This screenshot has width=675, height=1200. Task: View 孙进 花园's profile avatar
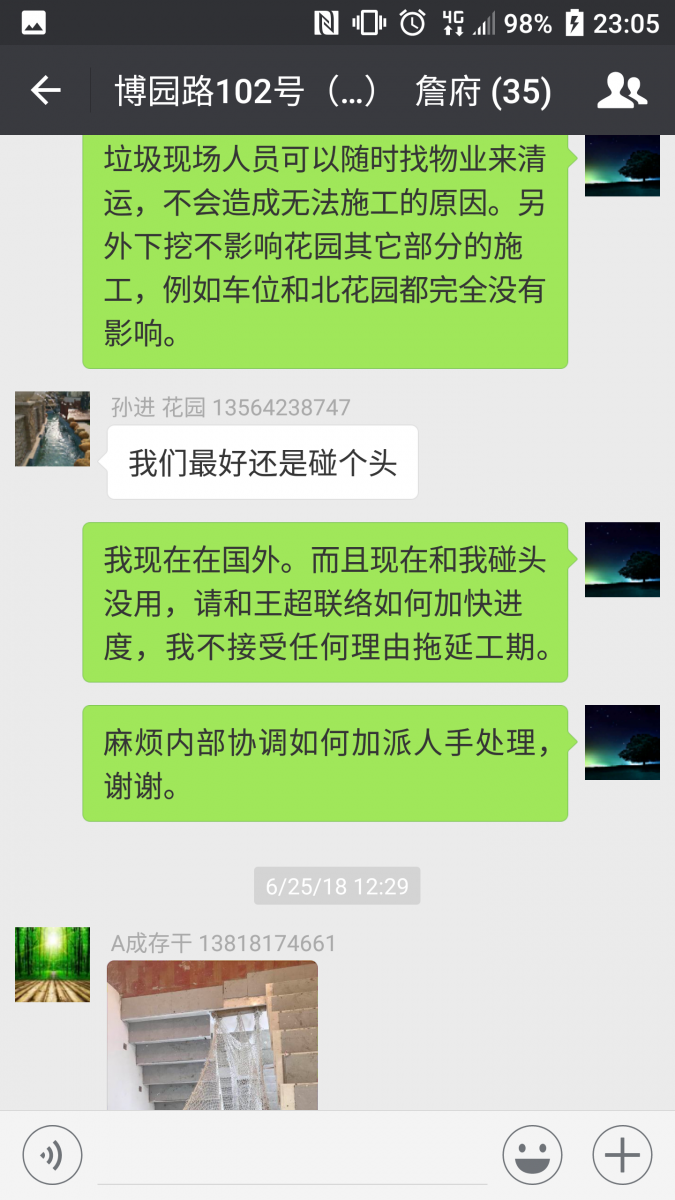tap(52, 429)
